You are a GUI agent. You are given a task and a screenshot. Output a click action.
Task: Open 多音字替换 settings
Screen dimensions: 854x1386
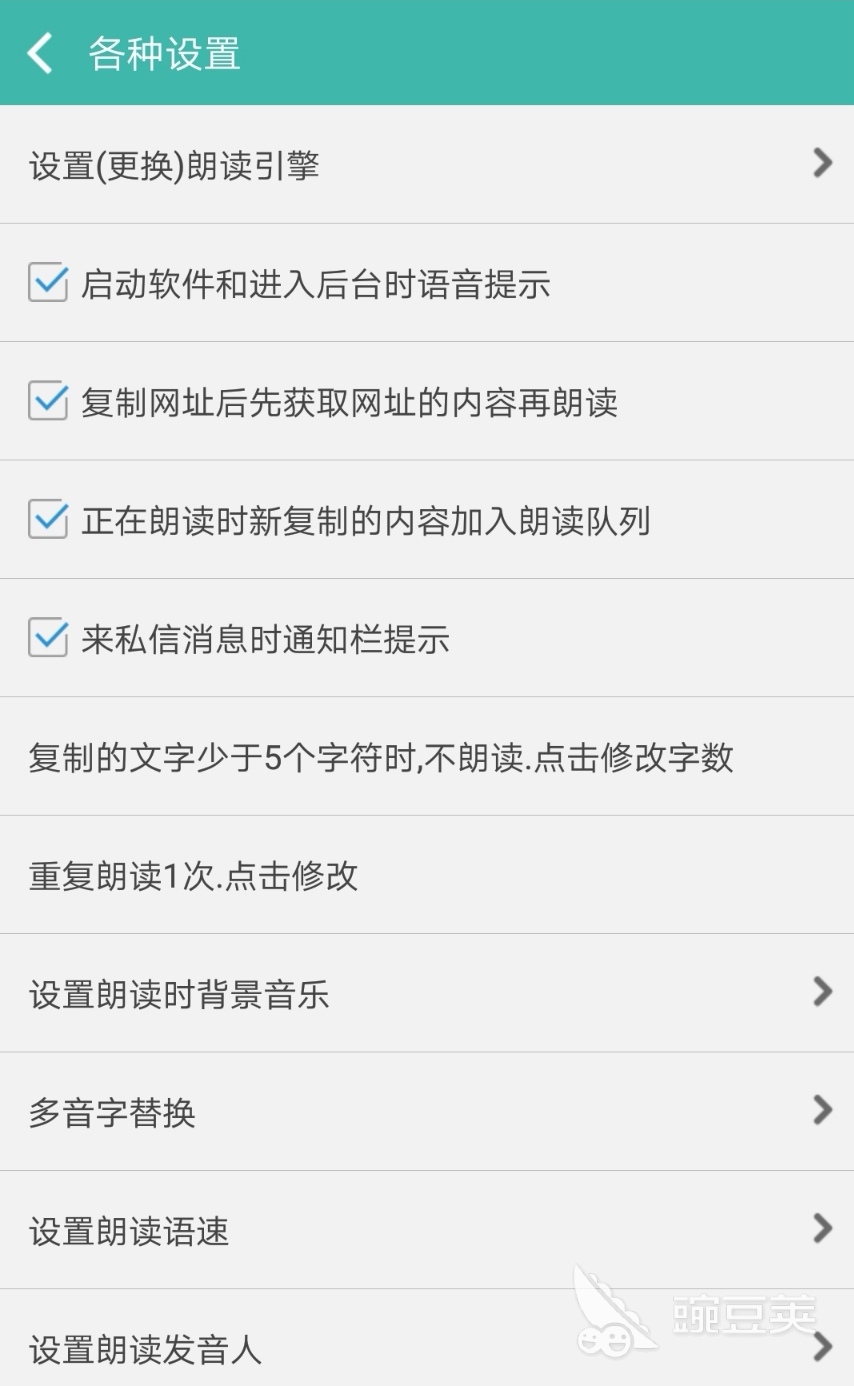(x=427, y=1111)
